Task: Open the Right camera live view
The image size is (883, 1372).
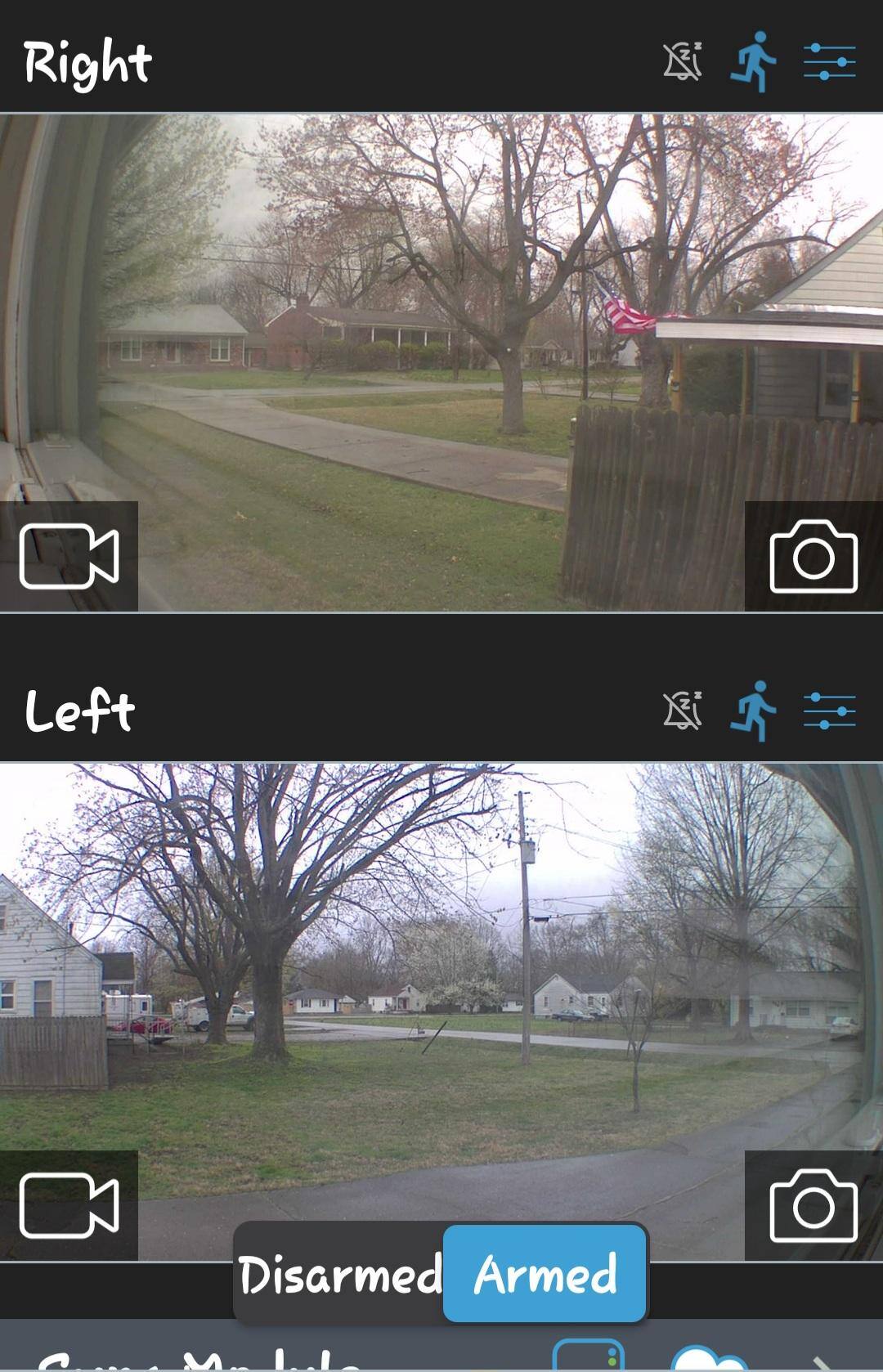Action: [441, 327]
